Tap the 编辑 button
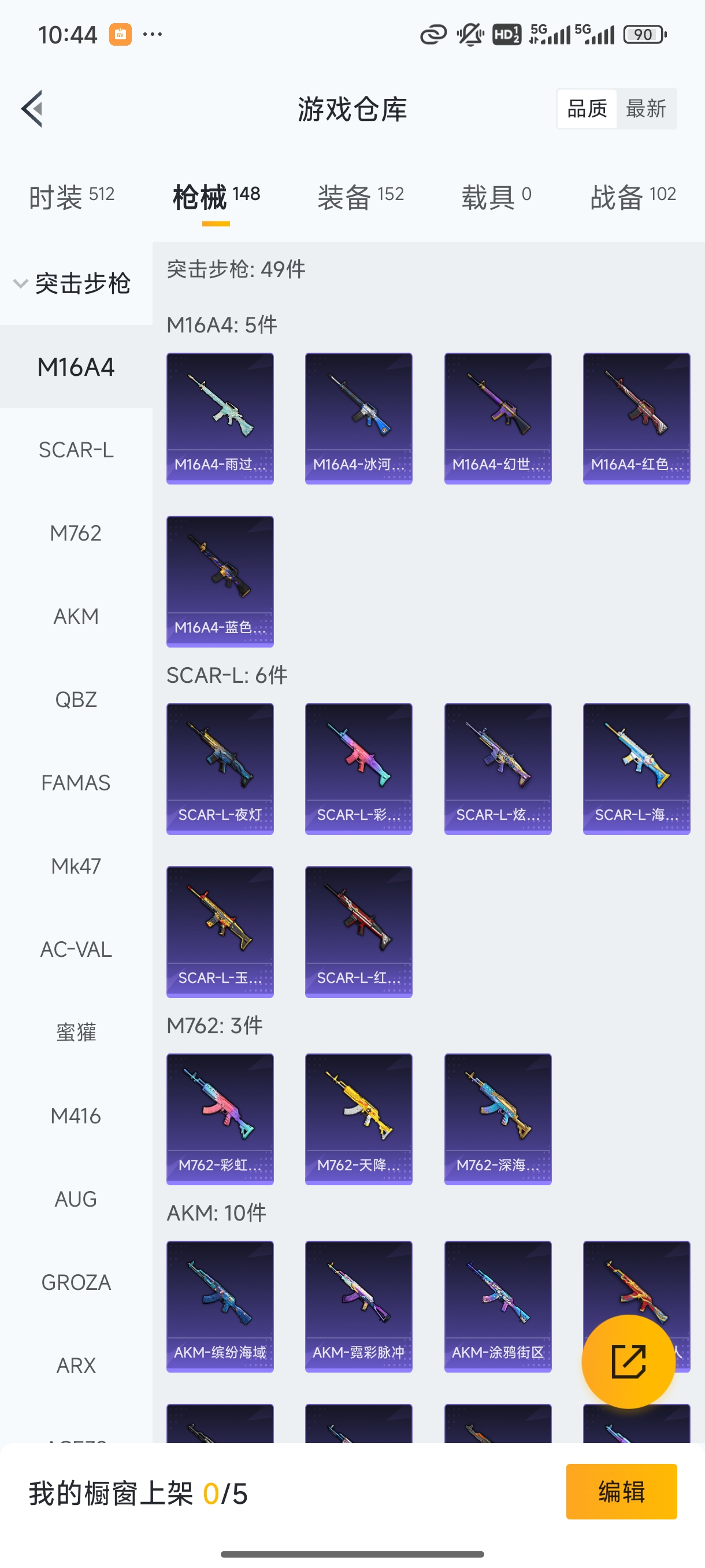This screenshot has width=705, height=1568. (621, 1491)
